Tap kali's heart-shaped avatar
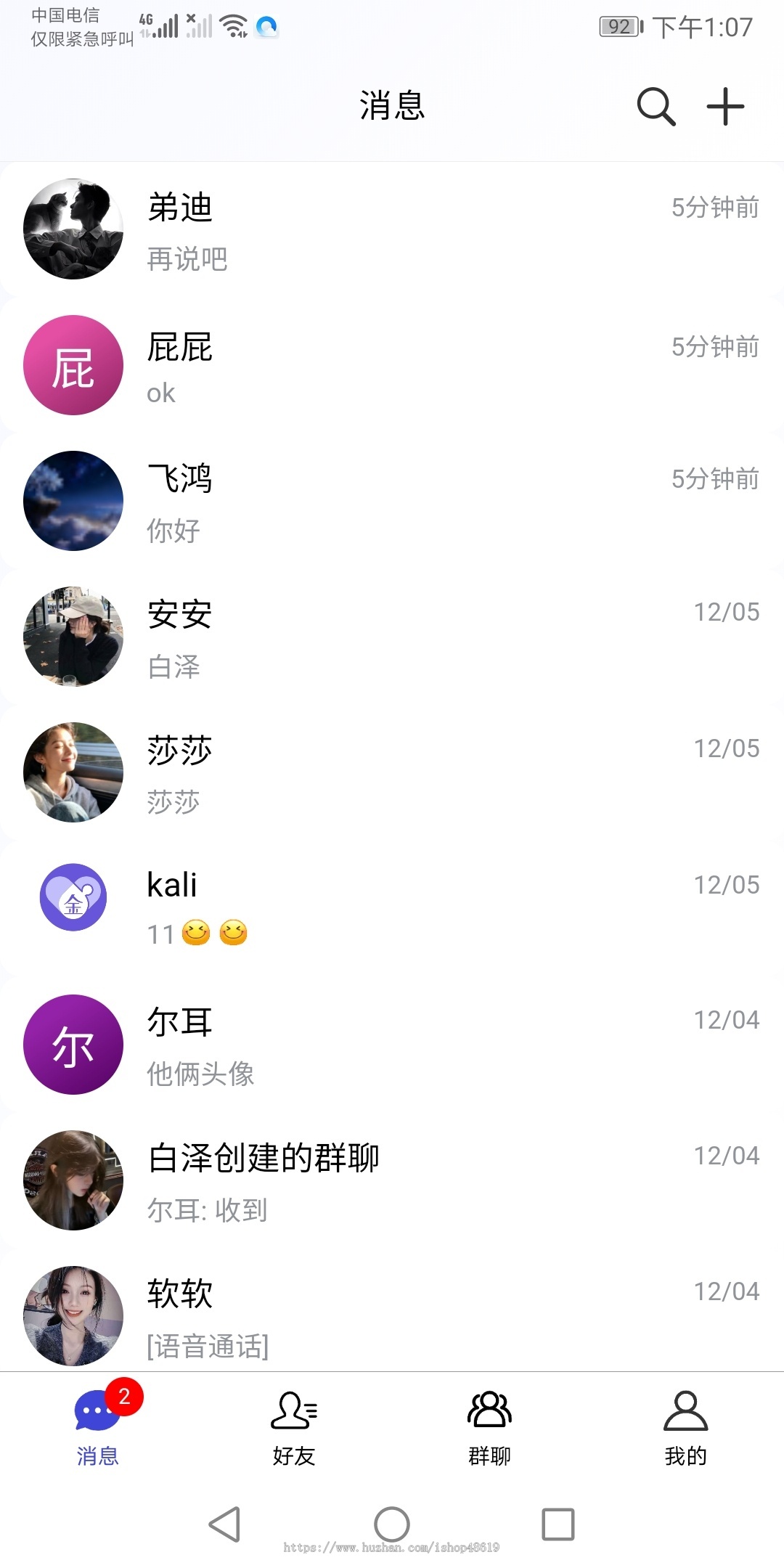Image resolution: width=784 pixels, height=1568 pixels. pyautogui.click(x=73, y=897)
